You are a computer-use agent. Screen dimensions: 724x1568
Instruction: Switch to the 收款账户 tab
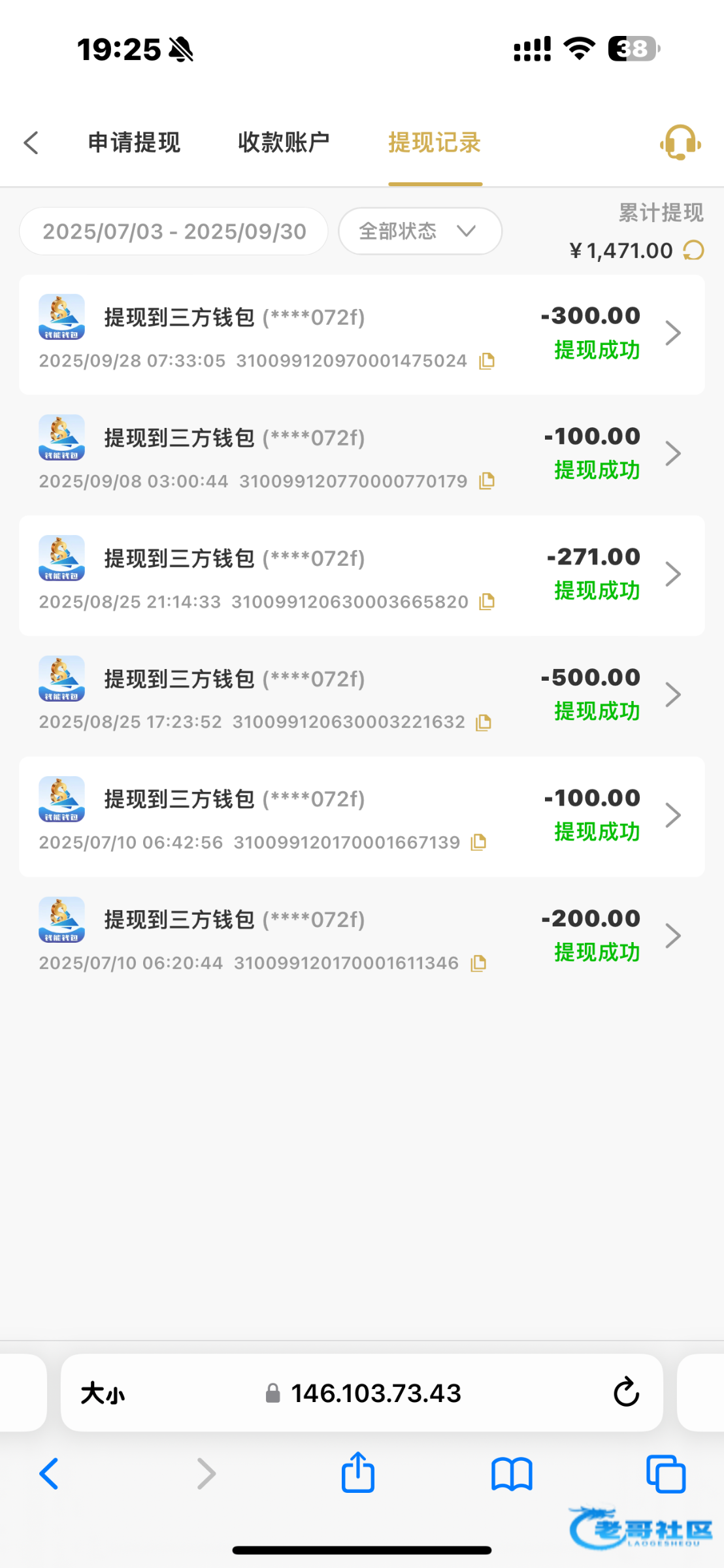coord(284,143)
